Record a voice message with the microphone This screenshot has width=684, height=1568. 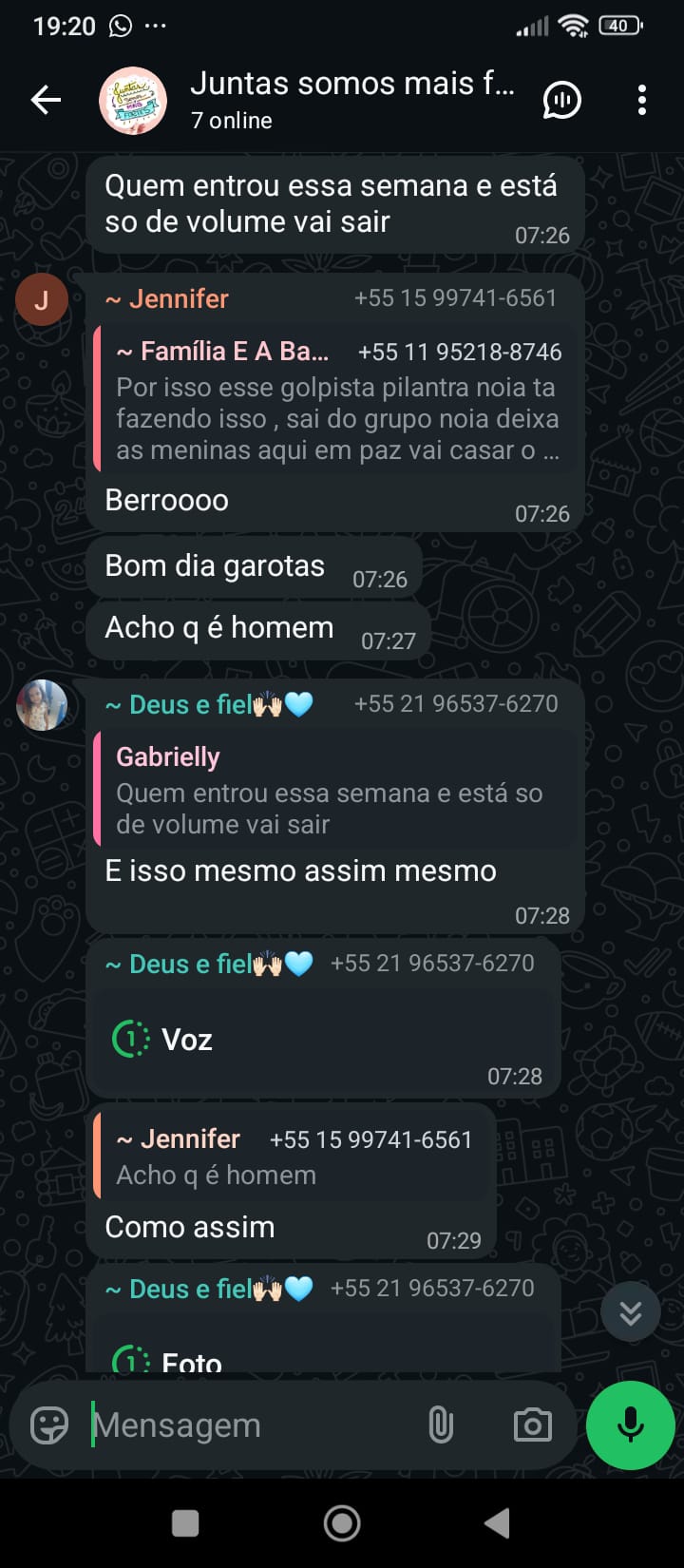631,1425
